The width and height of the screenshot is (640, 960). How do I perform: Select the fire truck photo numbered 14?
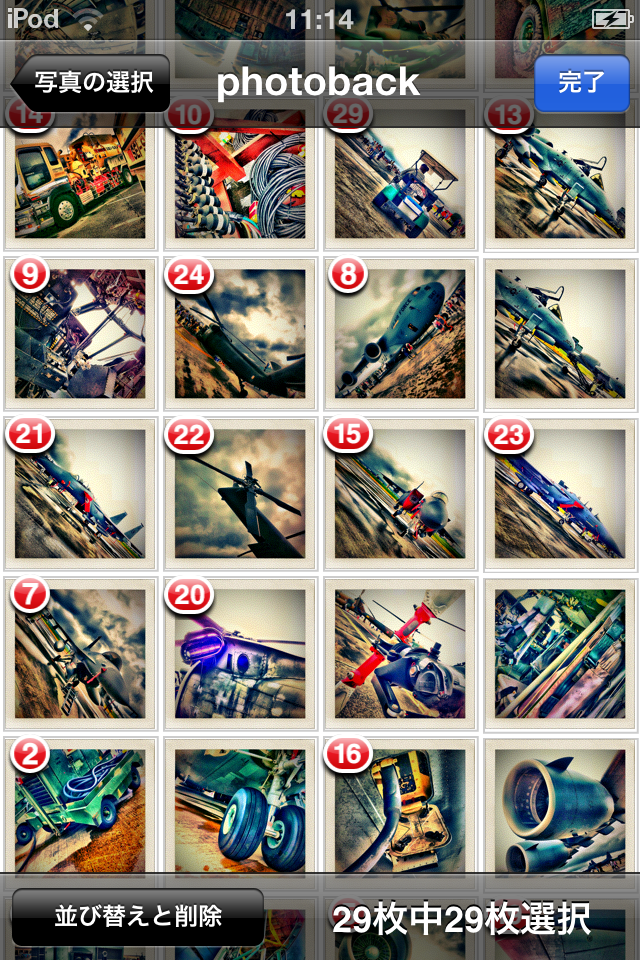(x=80, y=185)
